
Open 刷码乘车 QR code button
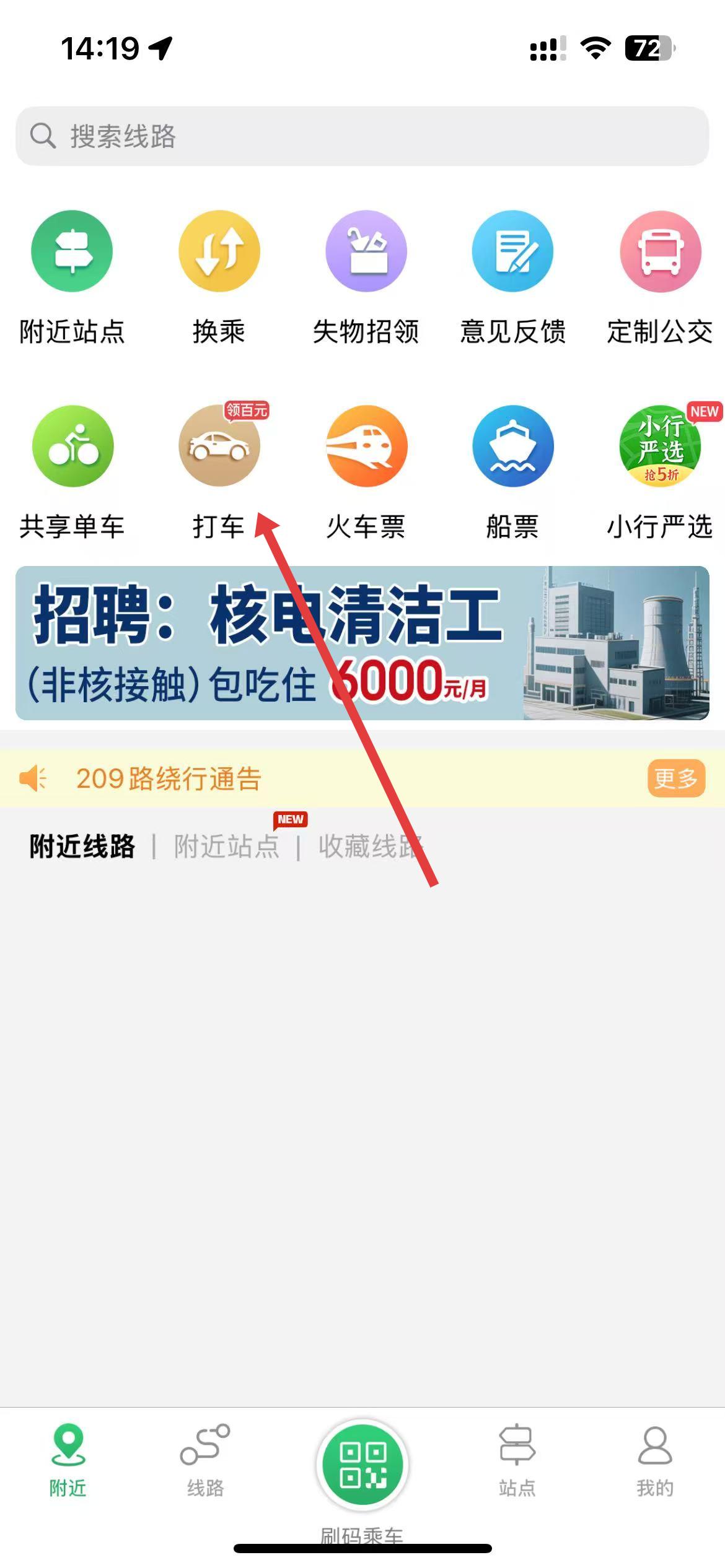[362, 1466]
